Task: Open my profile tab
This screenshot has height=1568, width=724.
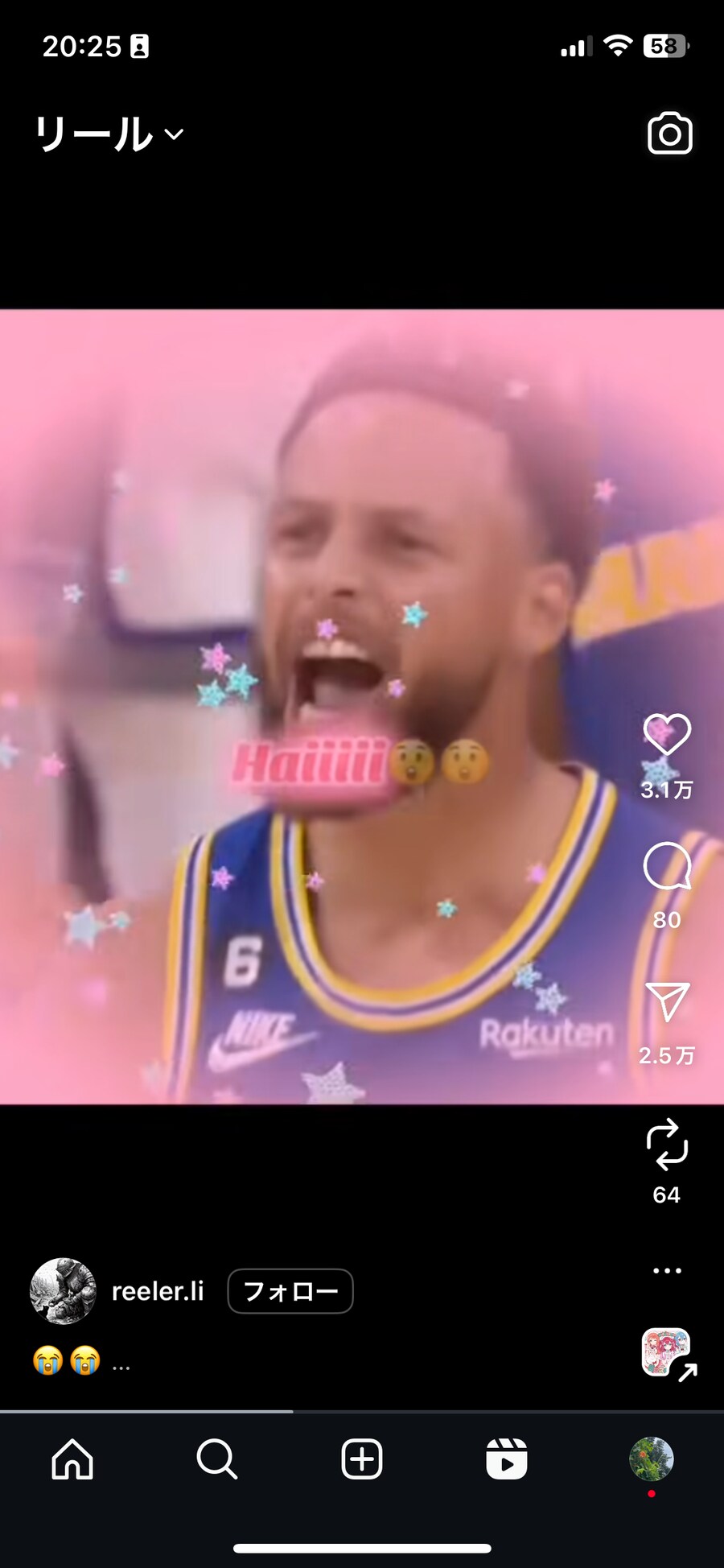Action: click(651, 1459)
